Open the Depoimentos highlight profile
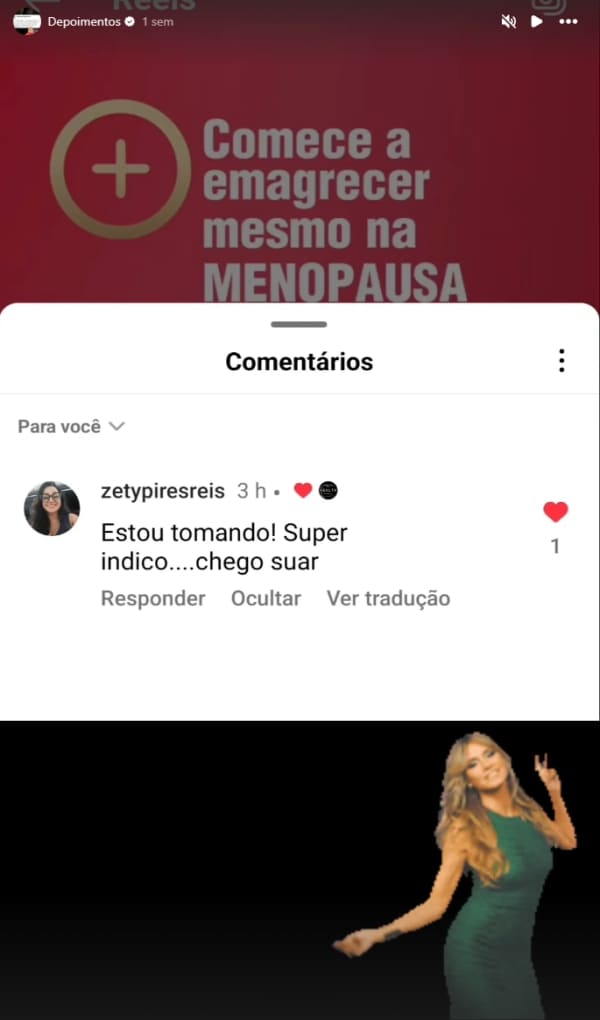The width and height of the screenshot is (600, 1020). (x=83, y=21)
